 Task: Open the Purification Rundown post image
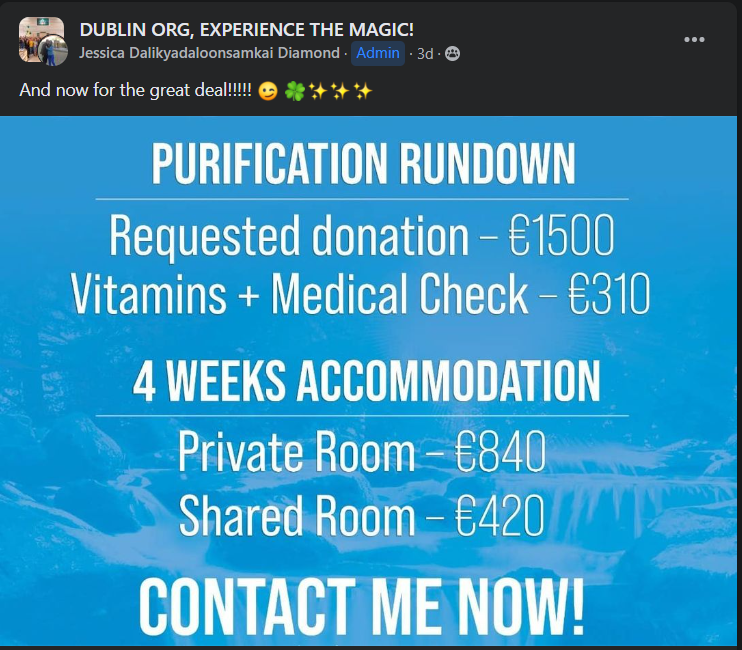point(370,380)
